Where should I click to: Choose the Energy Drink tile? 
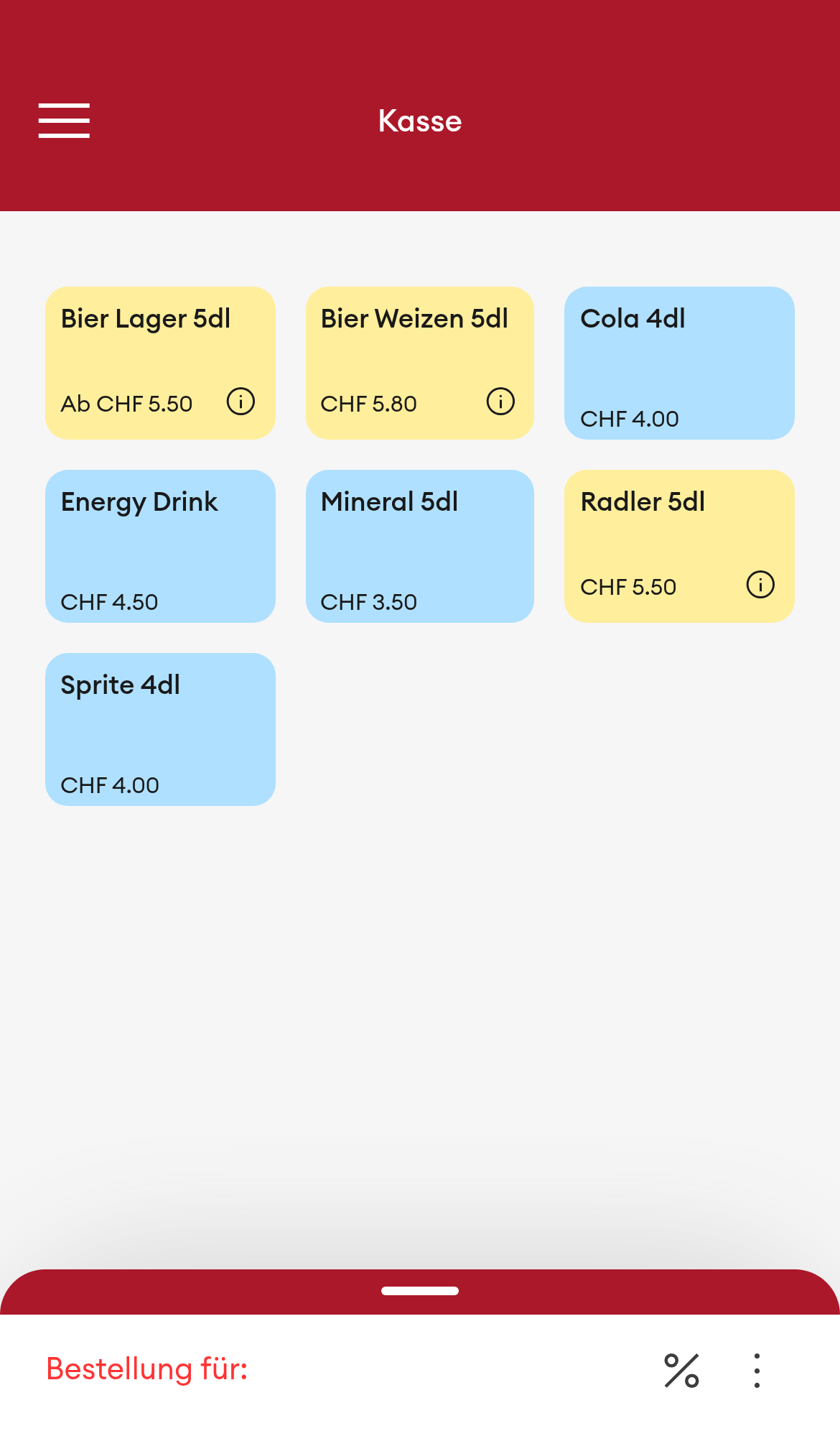coord(160,546)
